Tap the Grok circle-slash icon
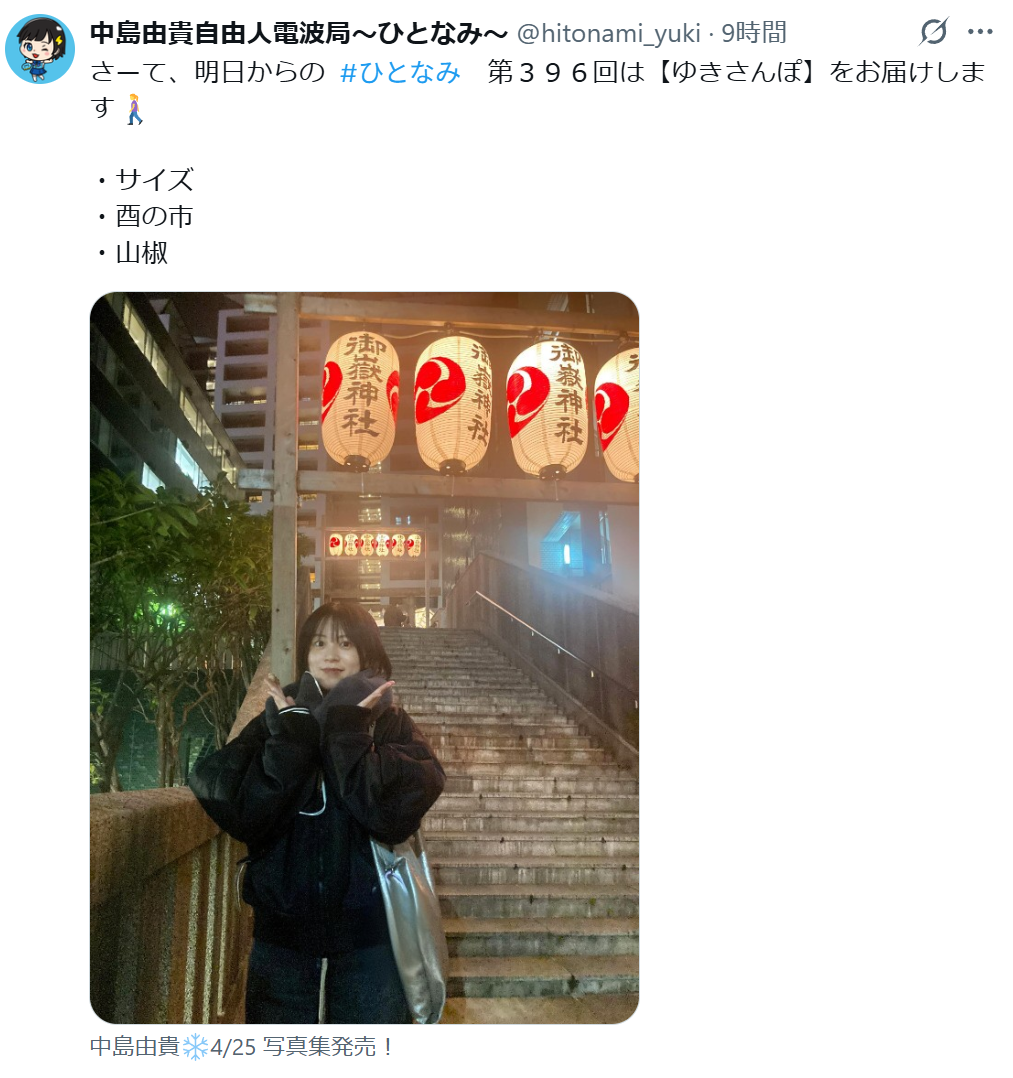 [933, 32]
